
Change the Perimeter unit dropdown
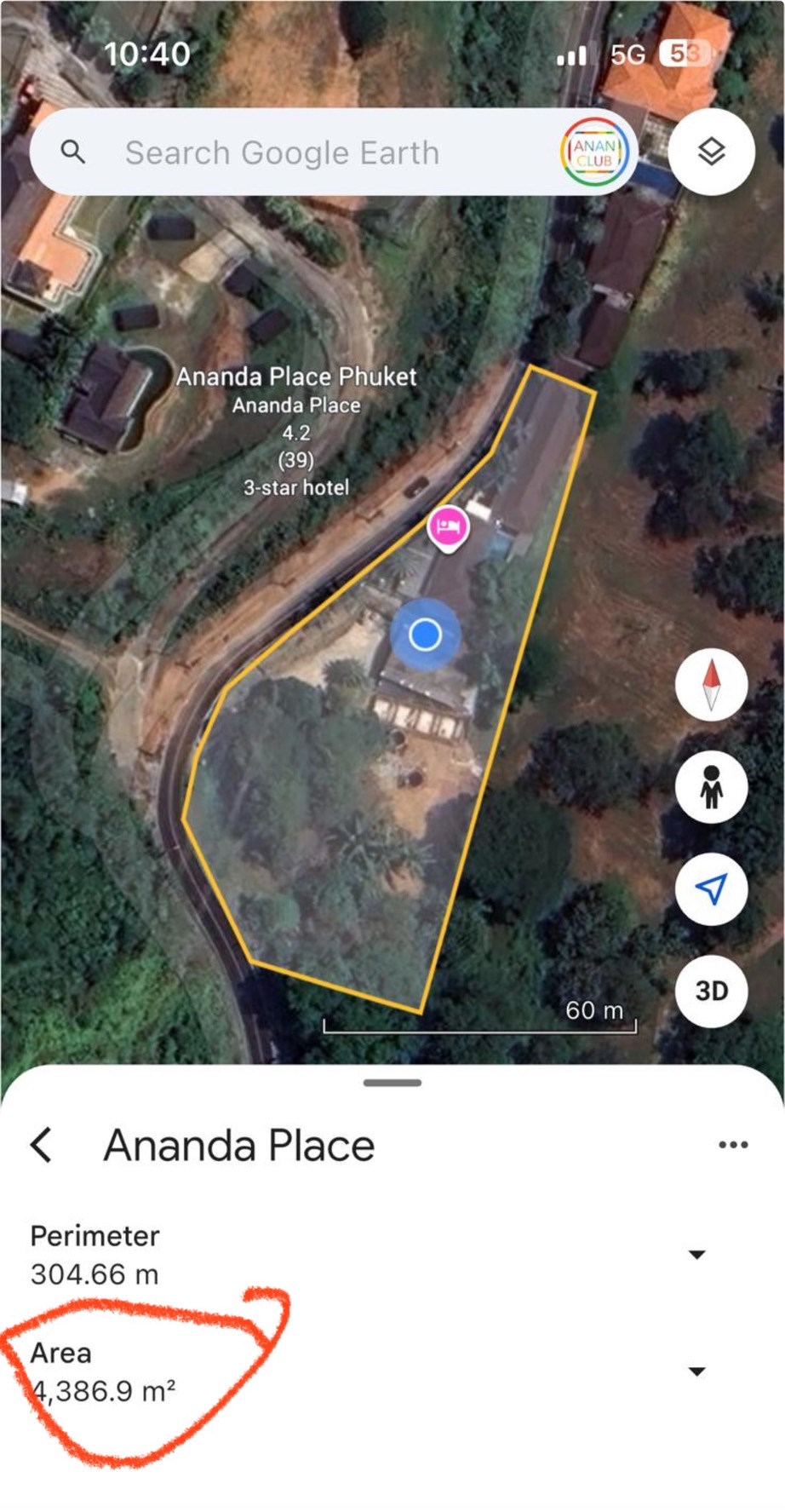[696, 1254]
